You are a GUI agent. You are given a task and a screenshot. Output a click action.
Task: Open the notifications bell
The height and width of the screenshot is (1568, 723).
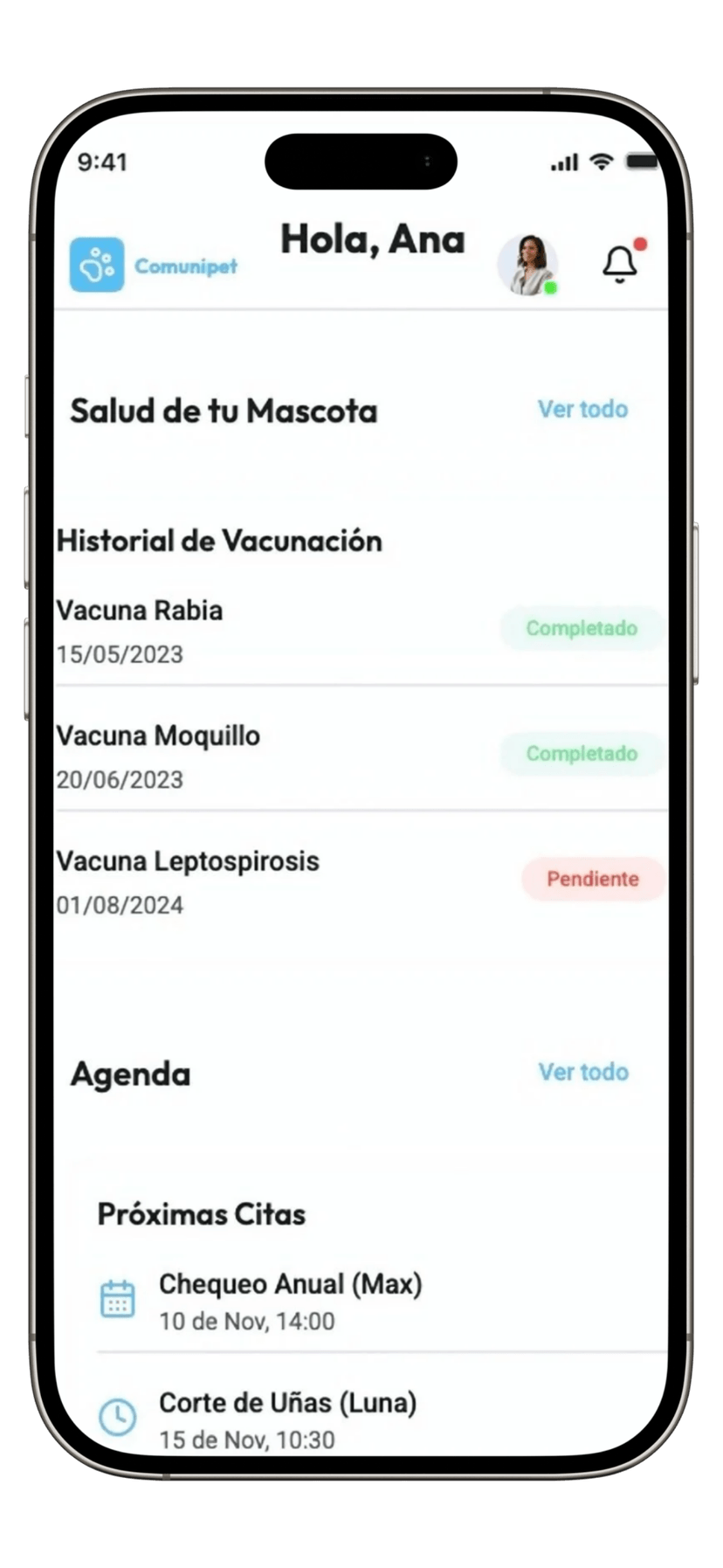click(620, 263)
